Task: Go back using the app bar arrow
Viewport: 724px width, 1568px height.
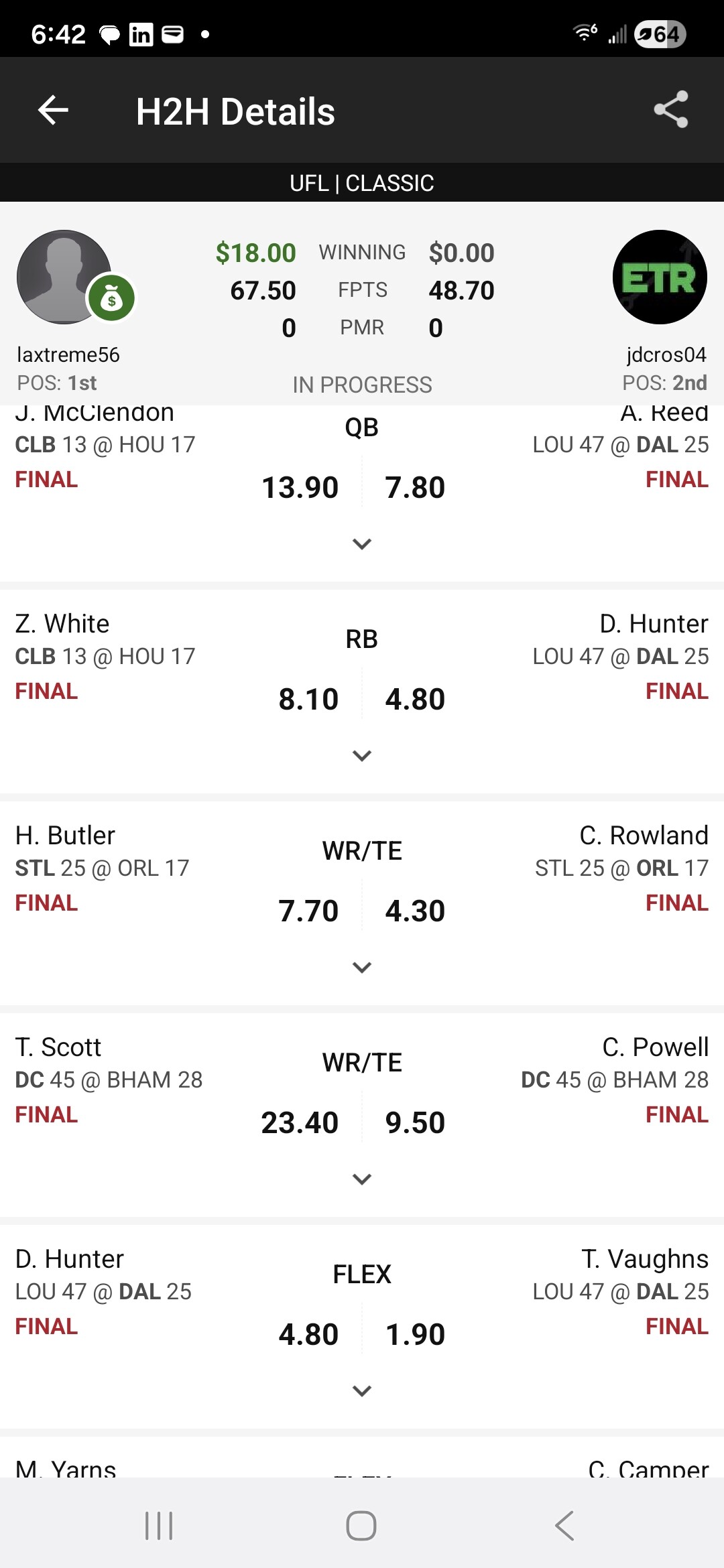Action: 54,111
